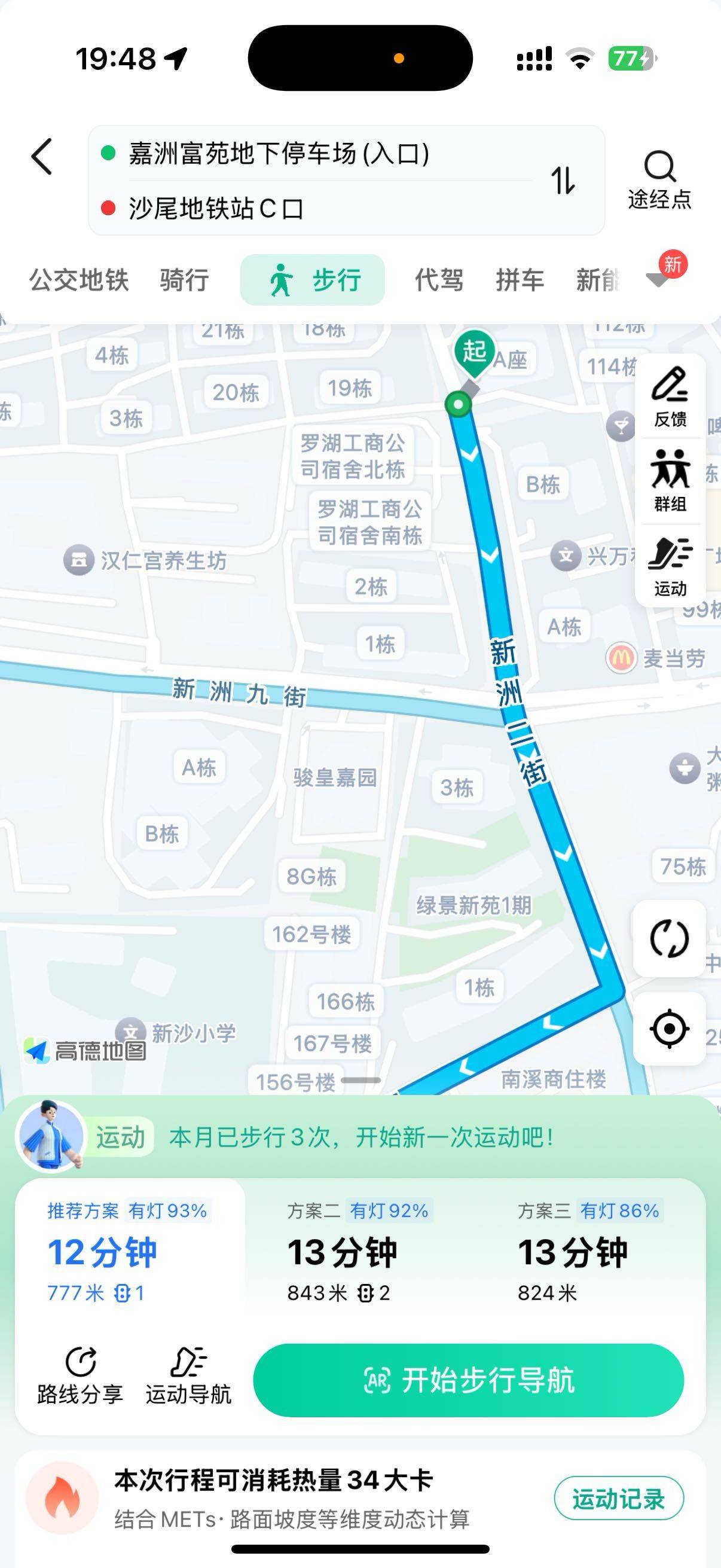Switch to the 公交地铁 tab

click(x=79, y=280)
